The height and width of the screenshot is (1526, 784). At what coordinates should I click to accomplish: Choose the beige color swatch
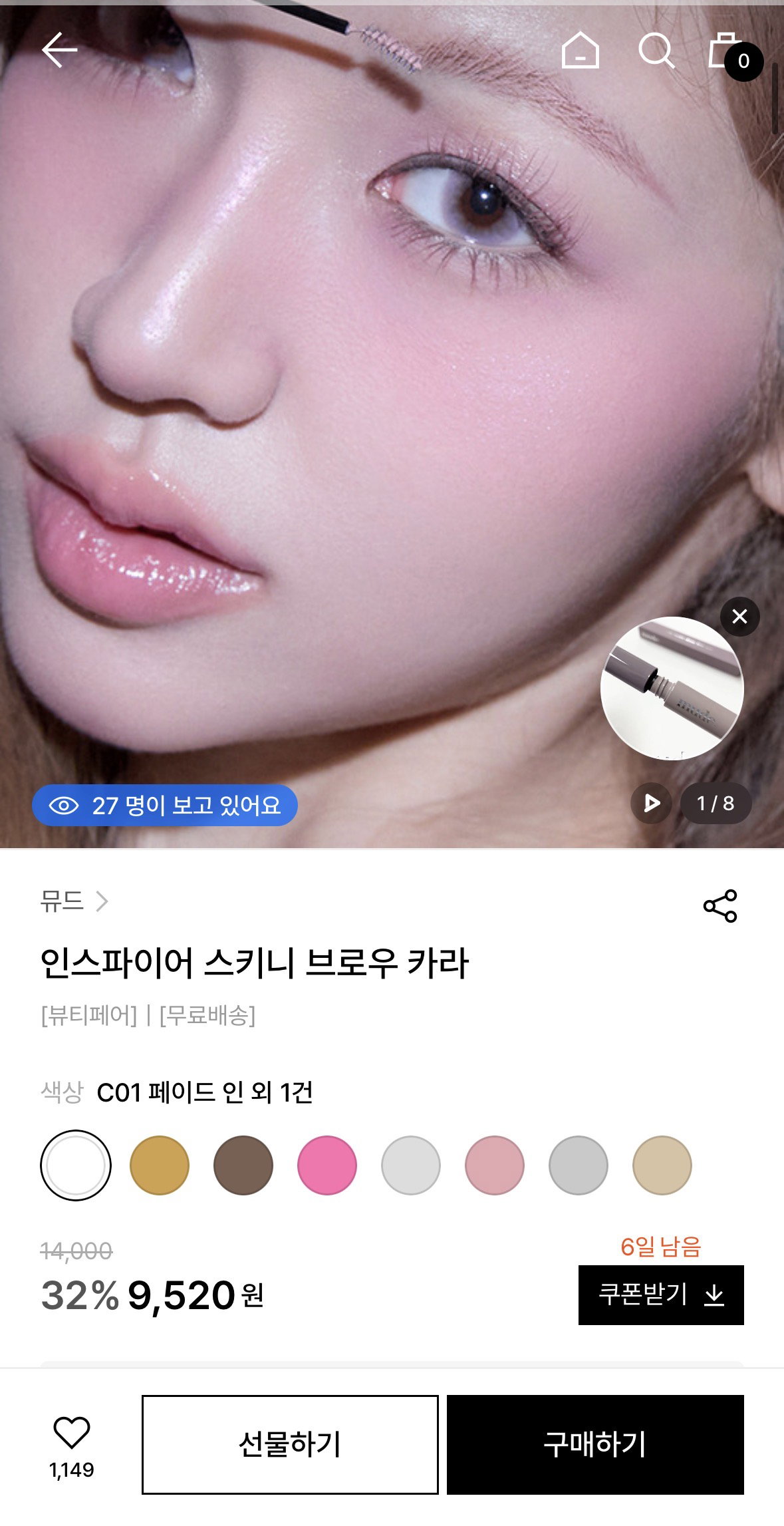tap(662, 1165)
